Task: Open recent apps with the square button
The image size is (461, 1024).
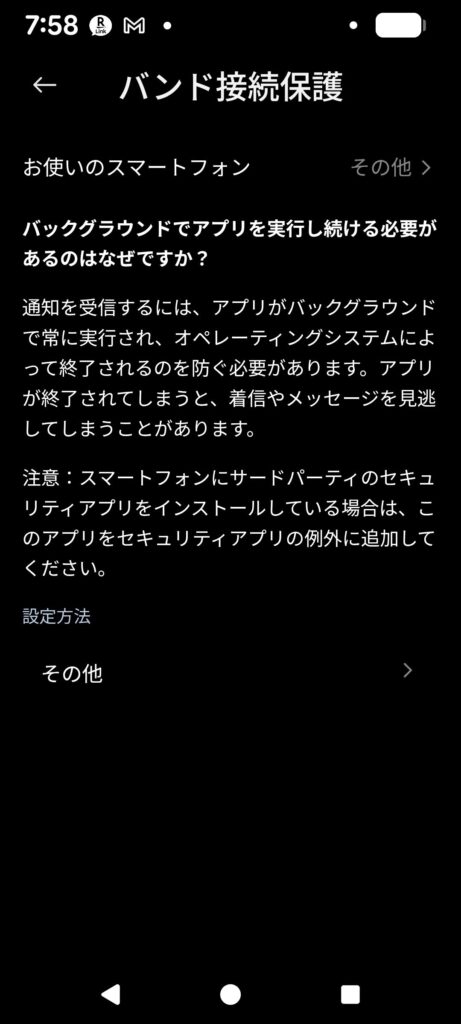Action: [x=351, y=994]
